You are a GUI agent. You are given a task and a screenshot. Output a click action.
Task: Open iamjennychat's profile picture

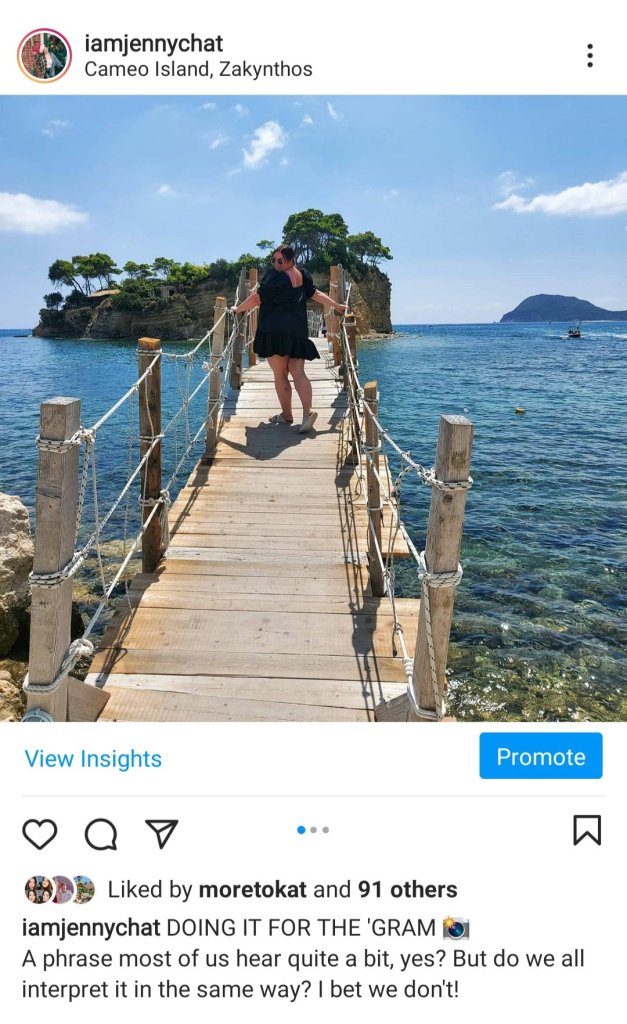click(44, 56)
